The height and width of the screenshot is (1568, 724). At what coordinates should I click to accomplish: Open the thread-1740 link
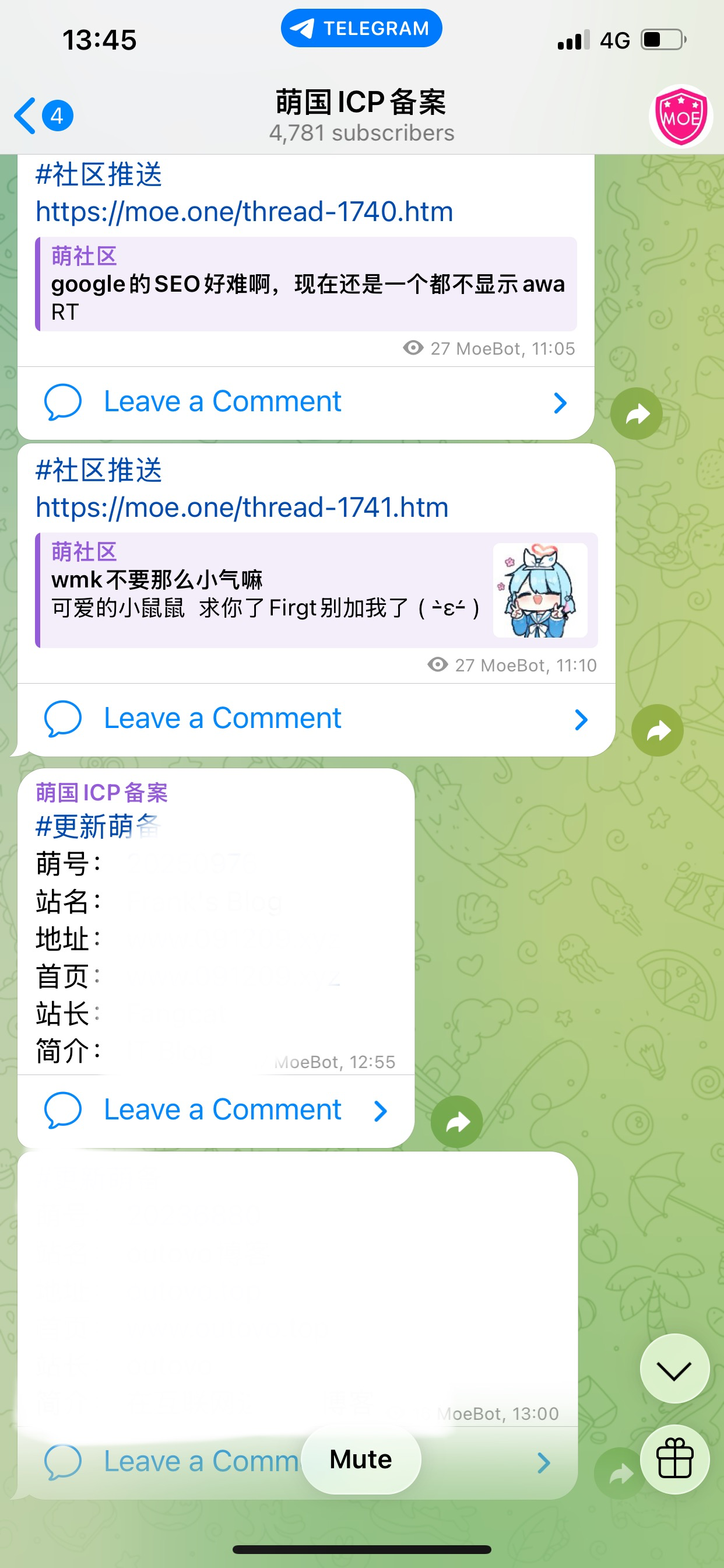[244, 212]
